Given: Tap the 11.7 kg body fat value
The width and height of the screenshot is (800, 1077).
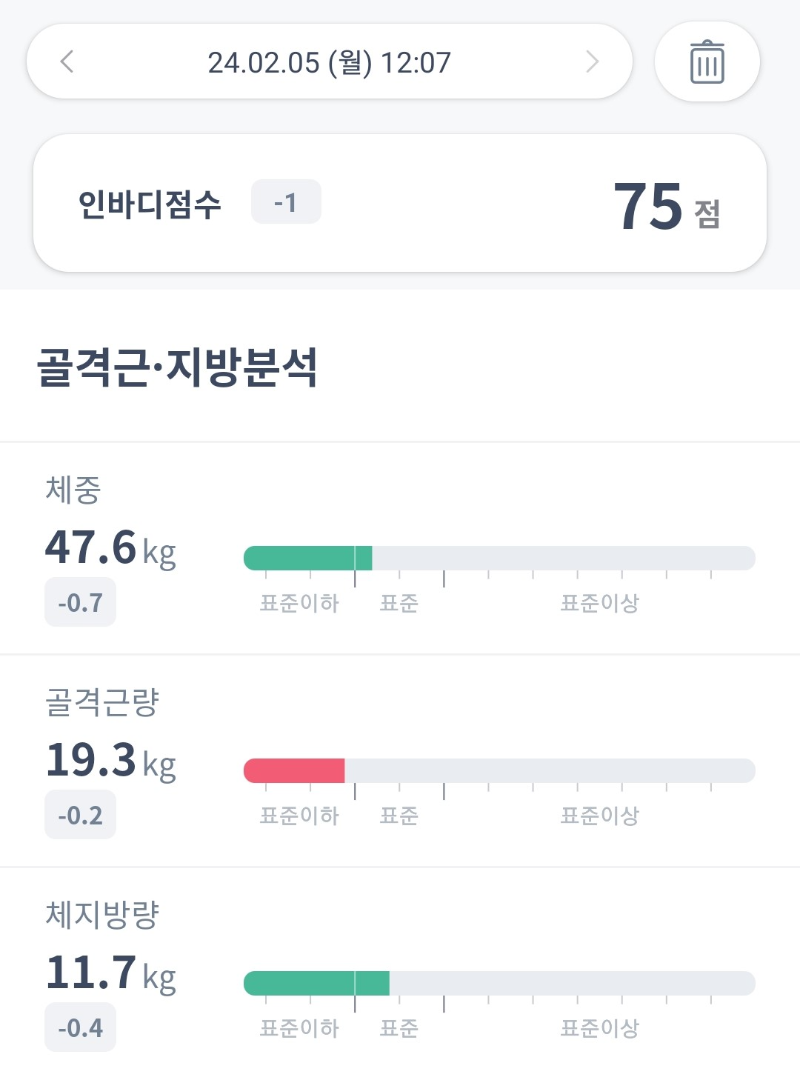Looking at the screenshot, I should pos(112,973).
